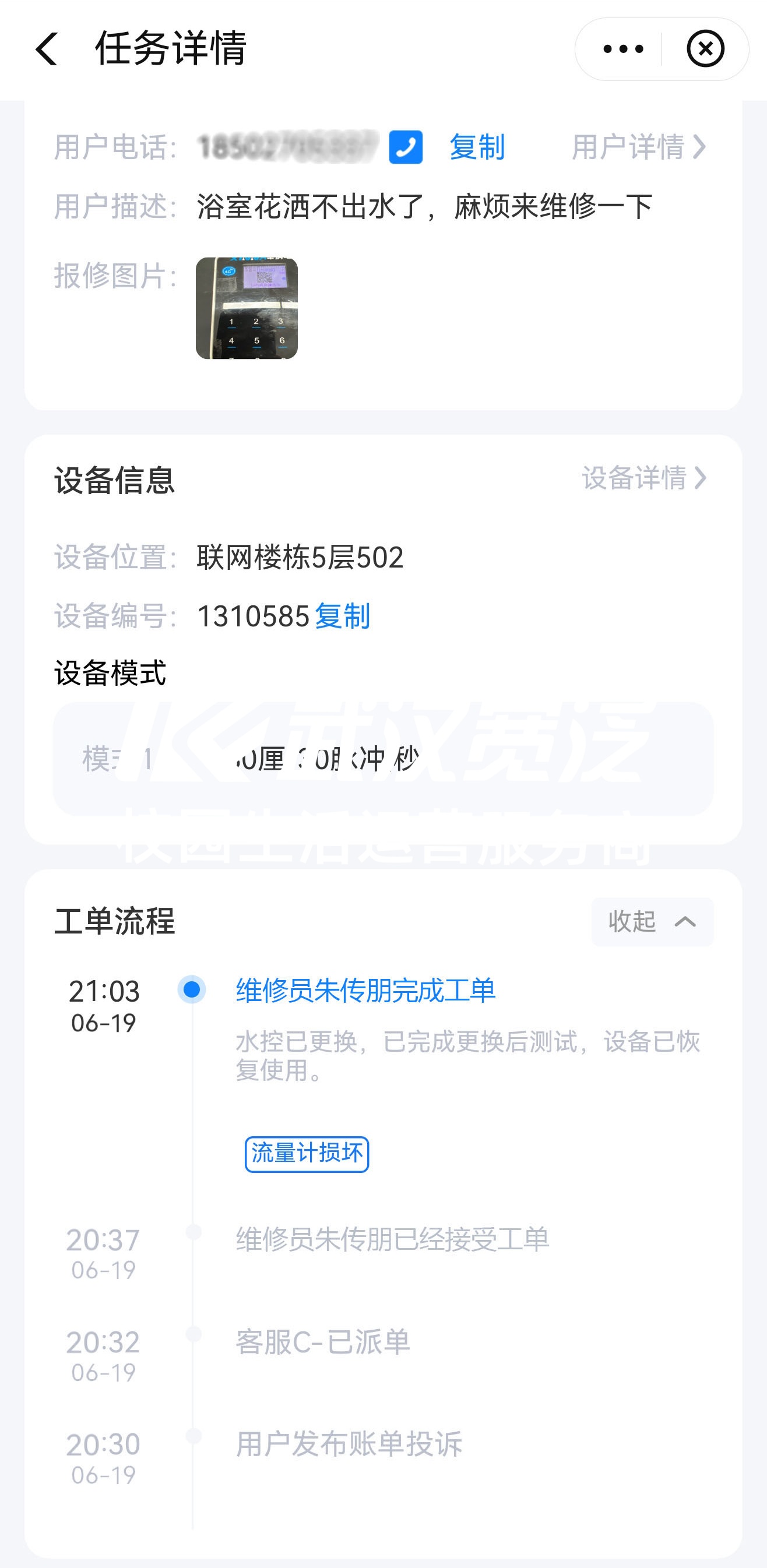Copy the user's phone number
The width and height of the screenshot is (767, 1568).
(477, 147)
